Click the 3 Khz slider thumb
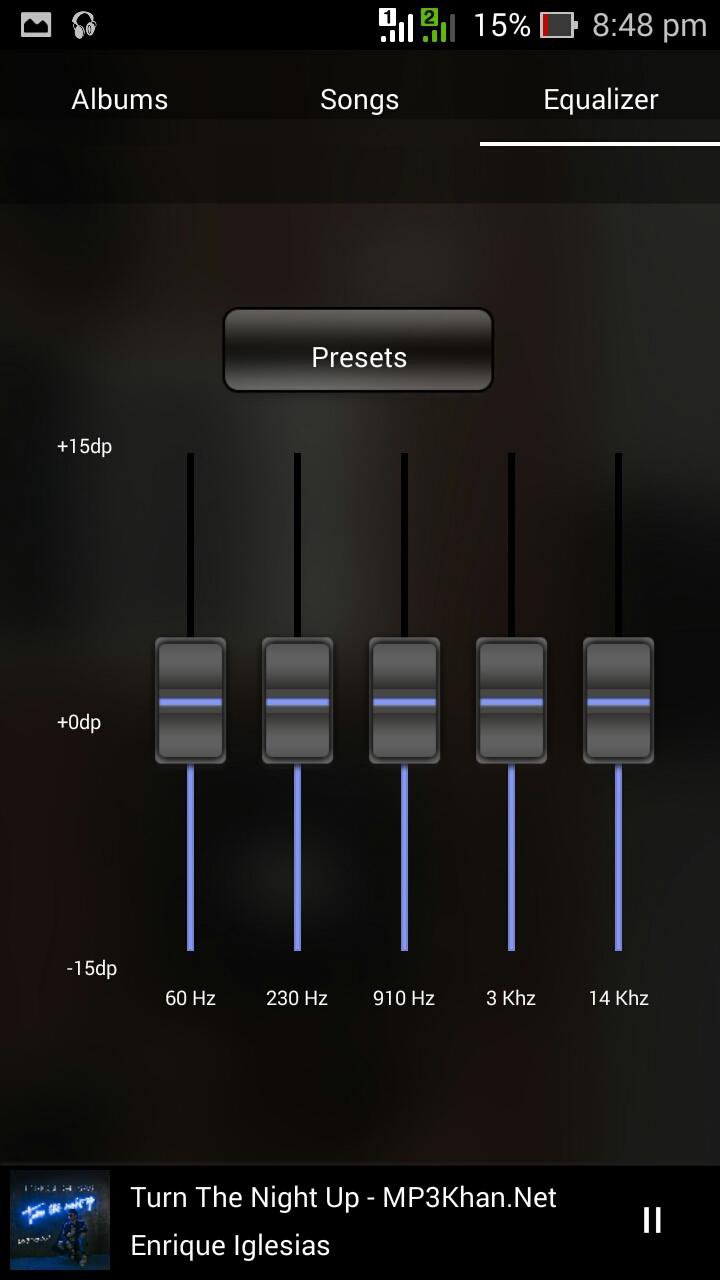 pos(511,700)
